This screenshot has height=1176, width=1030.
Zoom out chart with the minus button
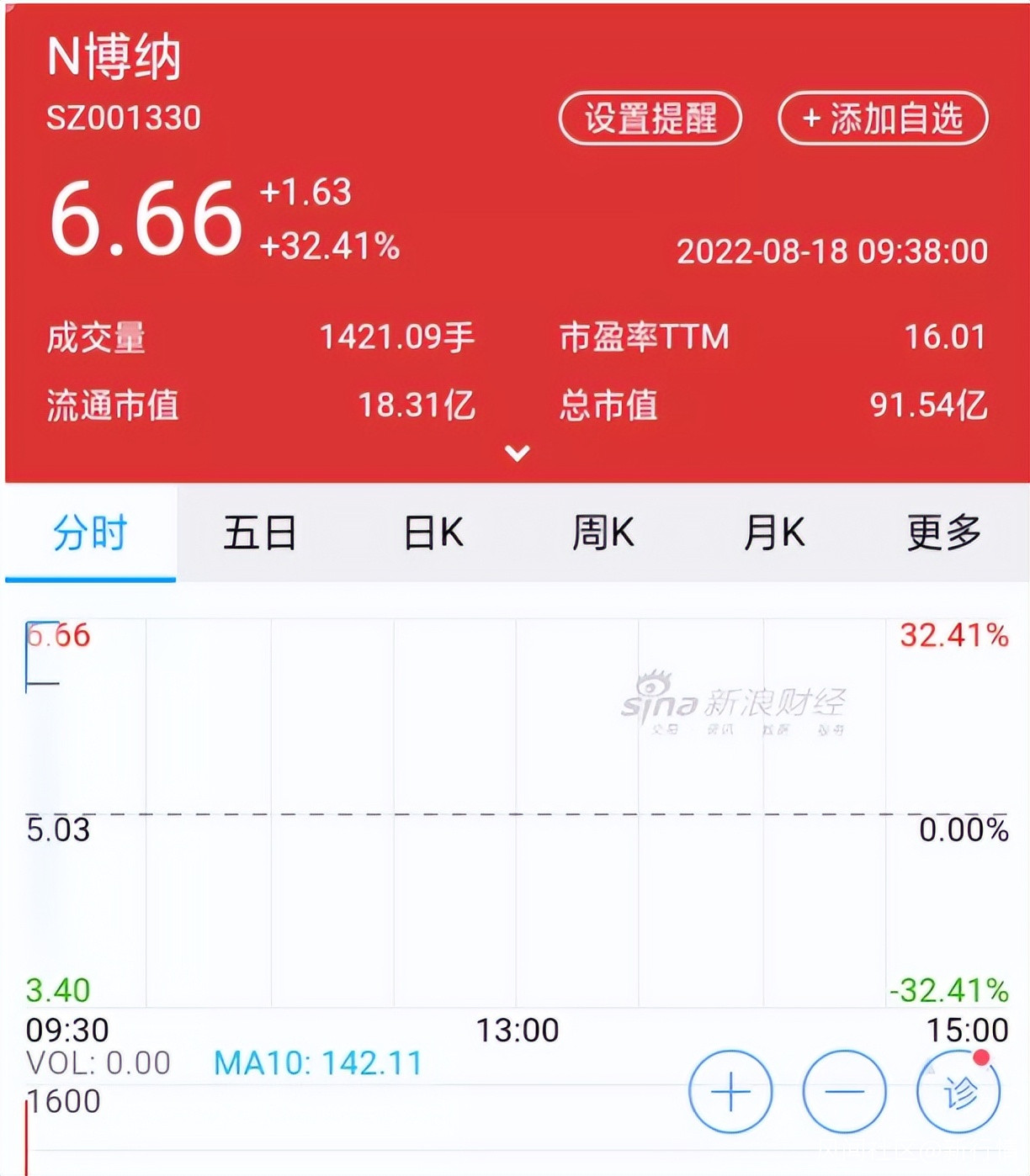[844, 1092]
